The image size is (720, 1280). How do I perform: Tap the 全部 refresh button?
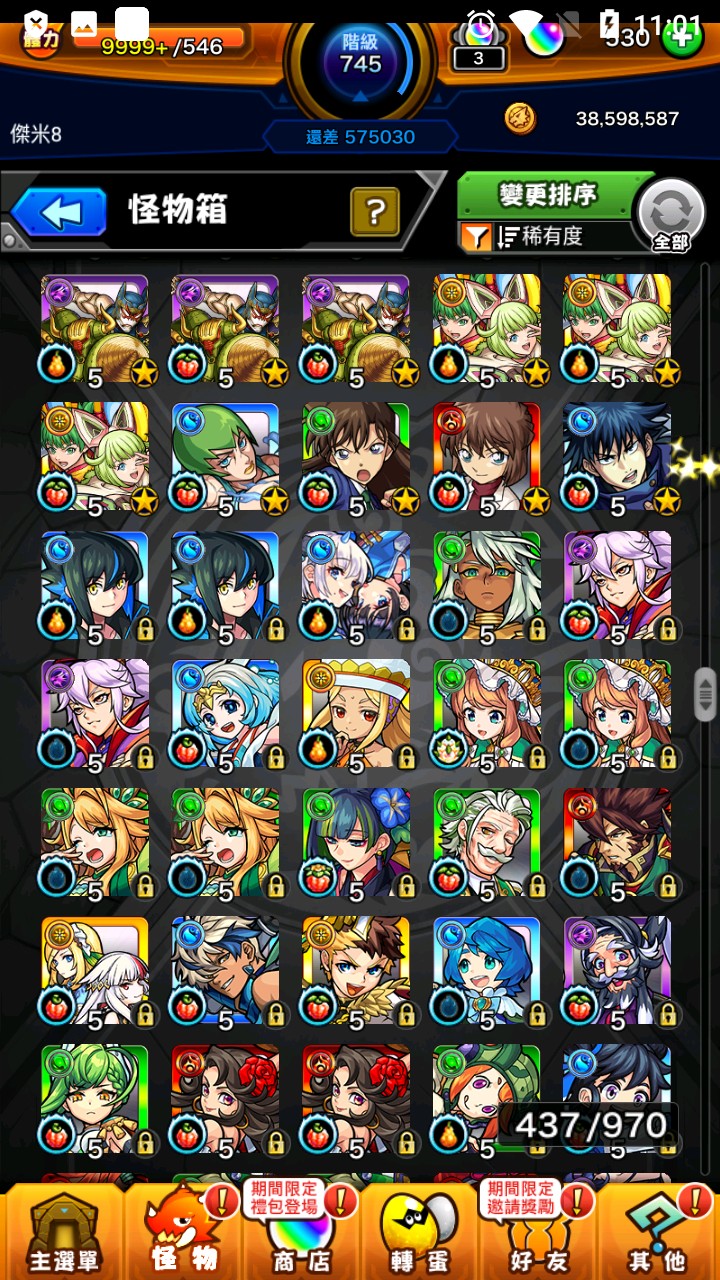click(671, 214)
